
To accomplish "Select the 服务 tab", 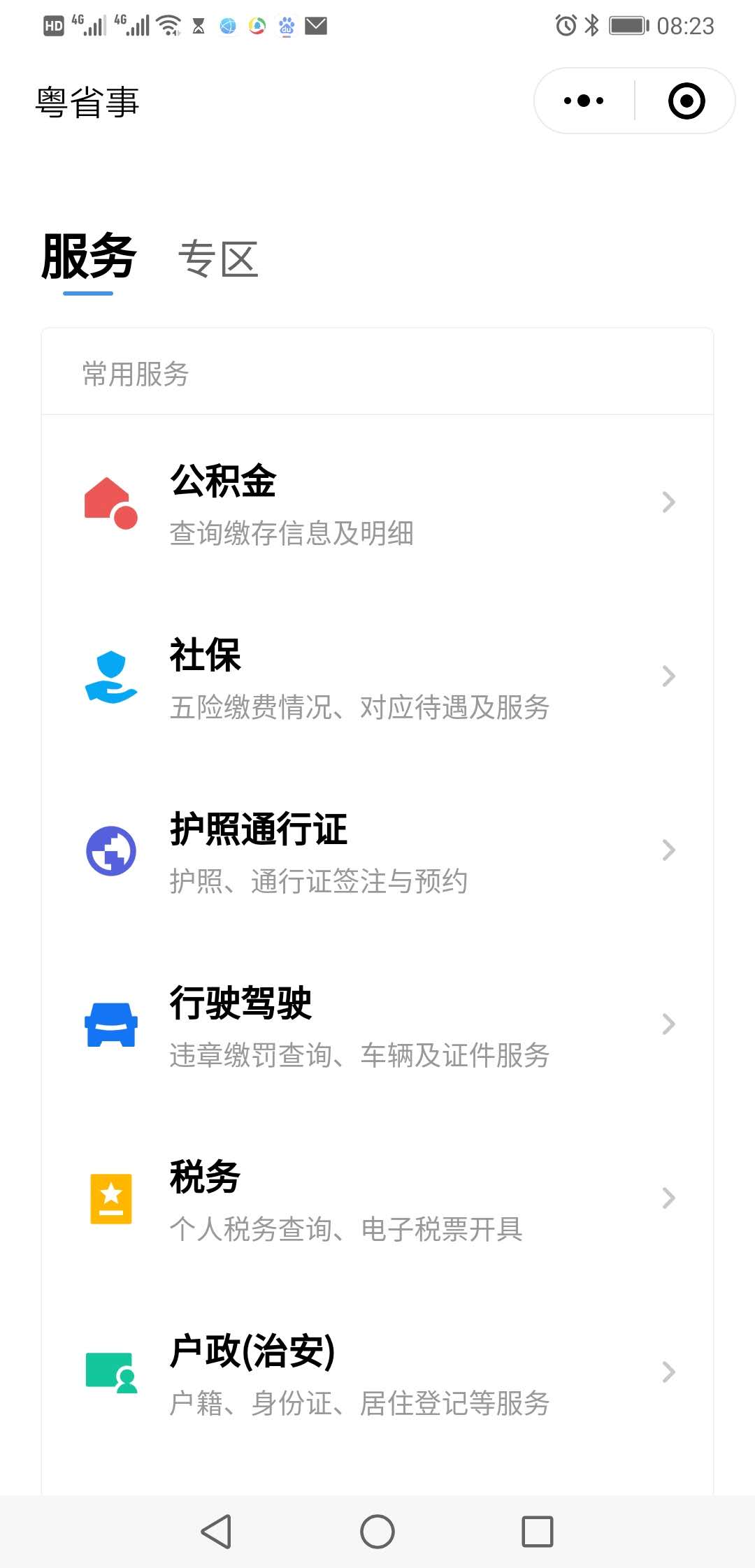I will pyautogui.click(x=88, y=257).
